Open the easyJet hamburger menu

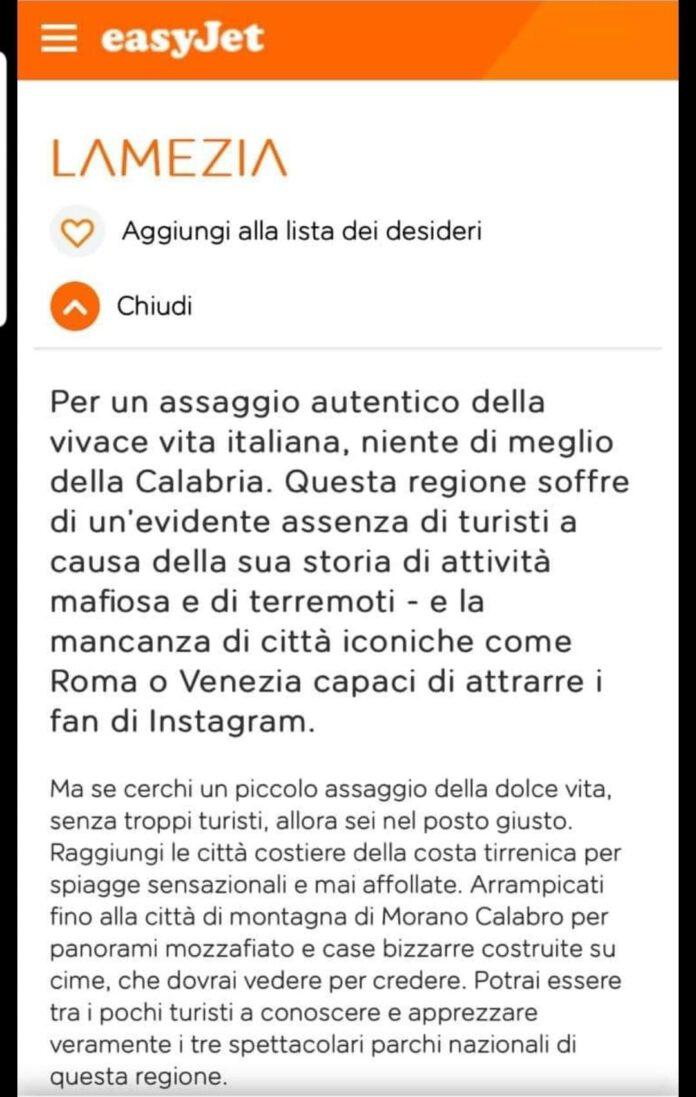pos(60,38)
